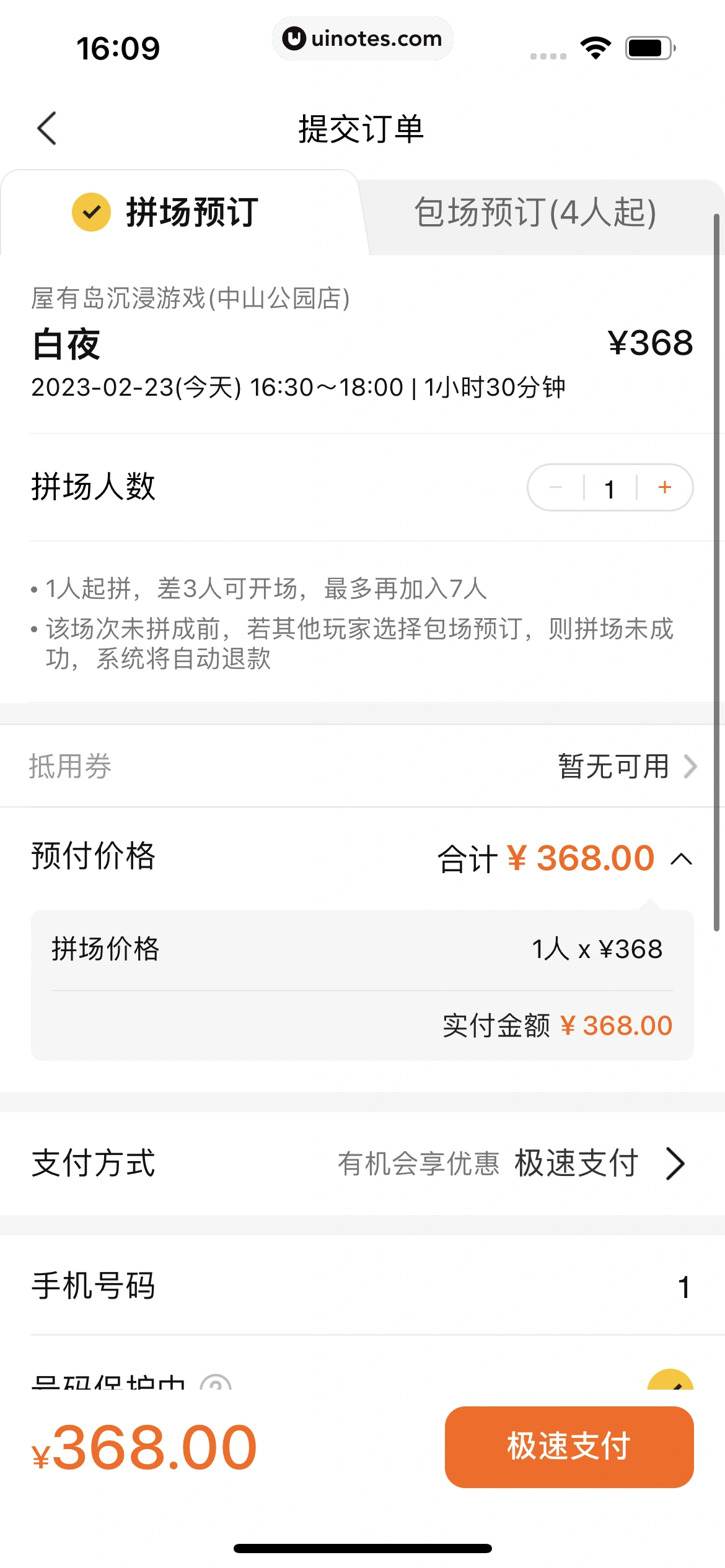Click 暂无可用 on the coupon row
The height and width of the screenshot is (1568, 725).
[612, 767]
